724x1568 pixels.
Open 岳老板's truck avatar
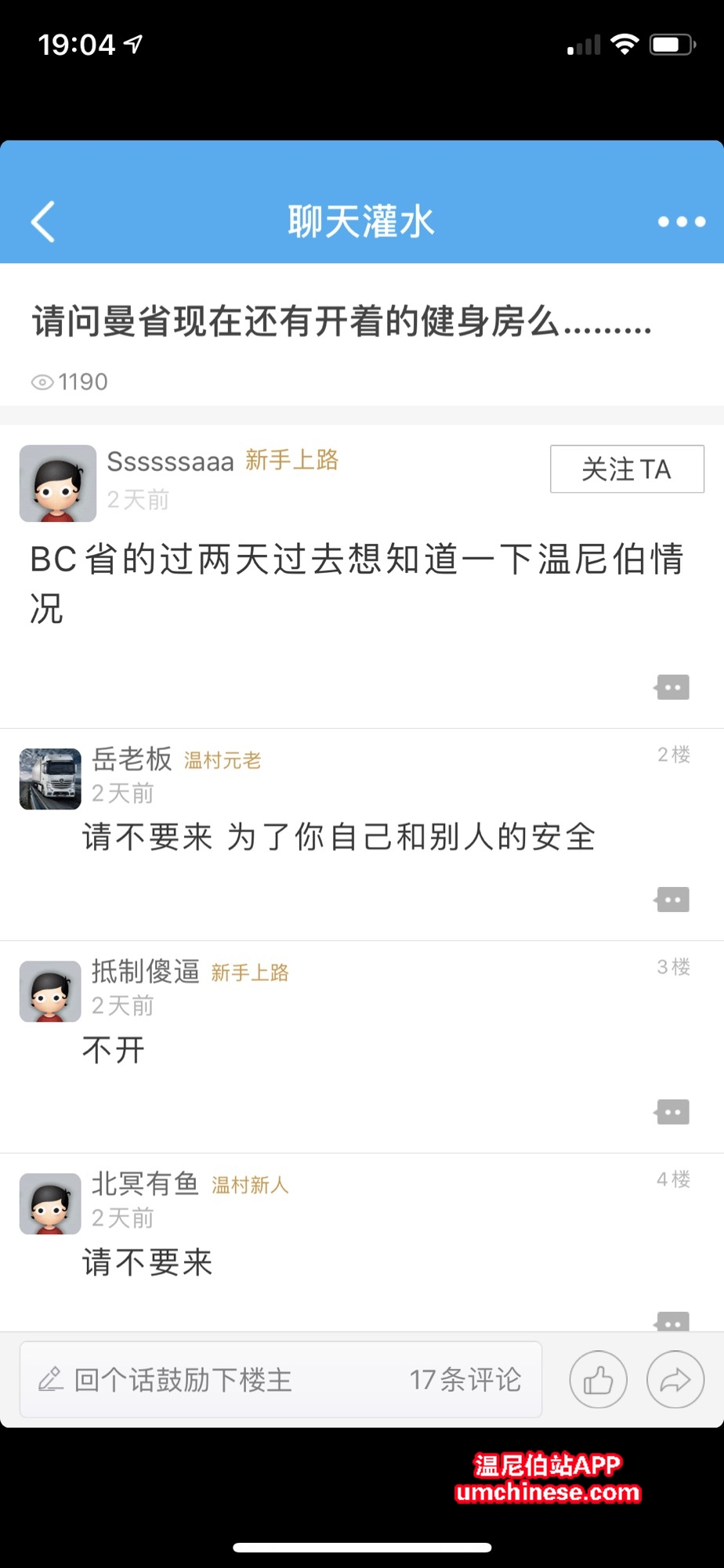click(x=50, y=779)
